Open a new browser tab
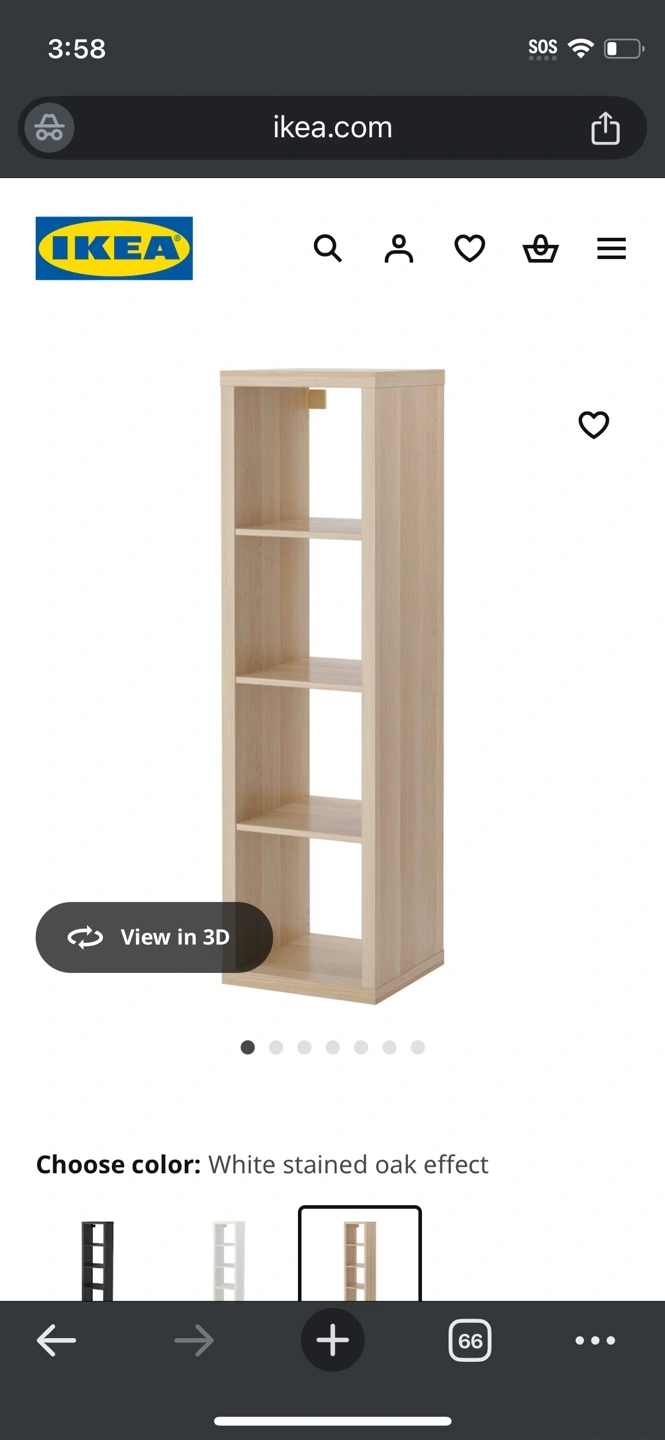The image size is (665, 1440). tap(332, 1340)
